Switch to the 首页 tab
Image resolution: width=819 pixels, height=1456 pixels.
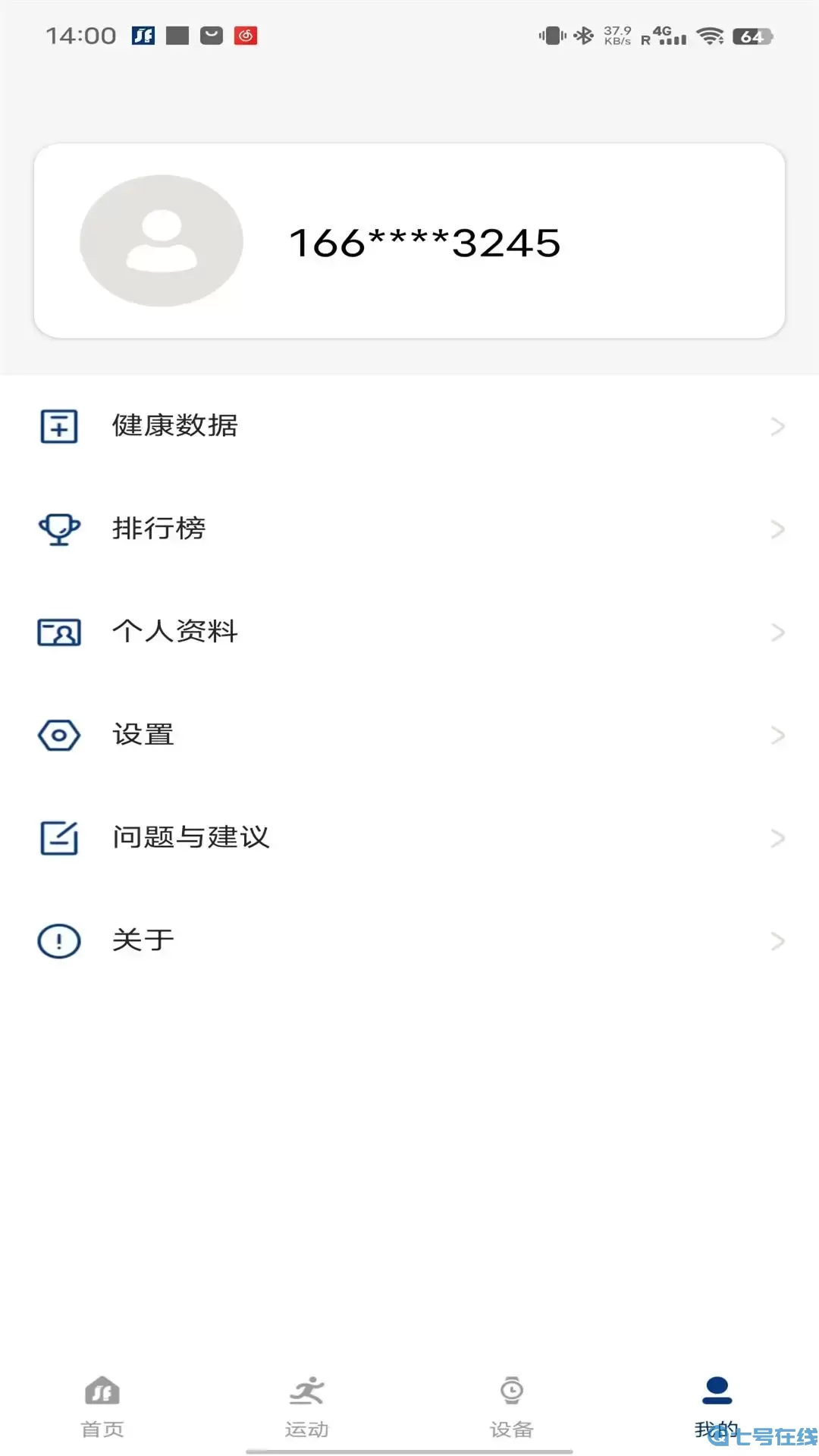[x=102, y=1404]
